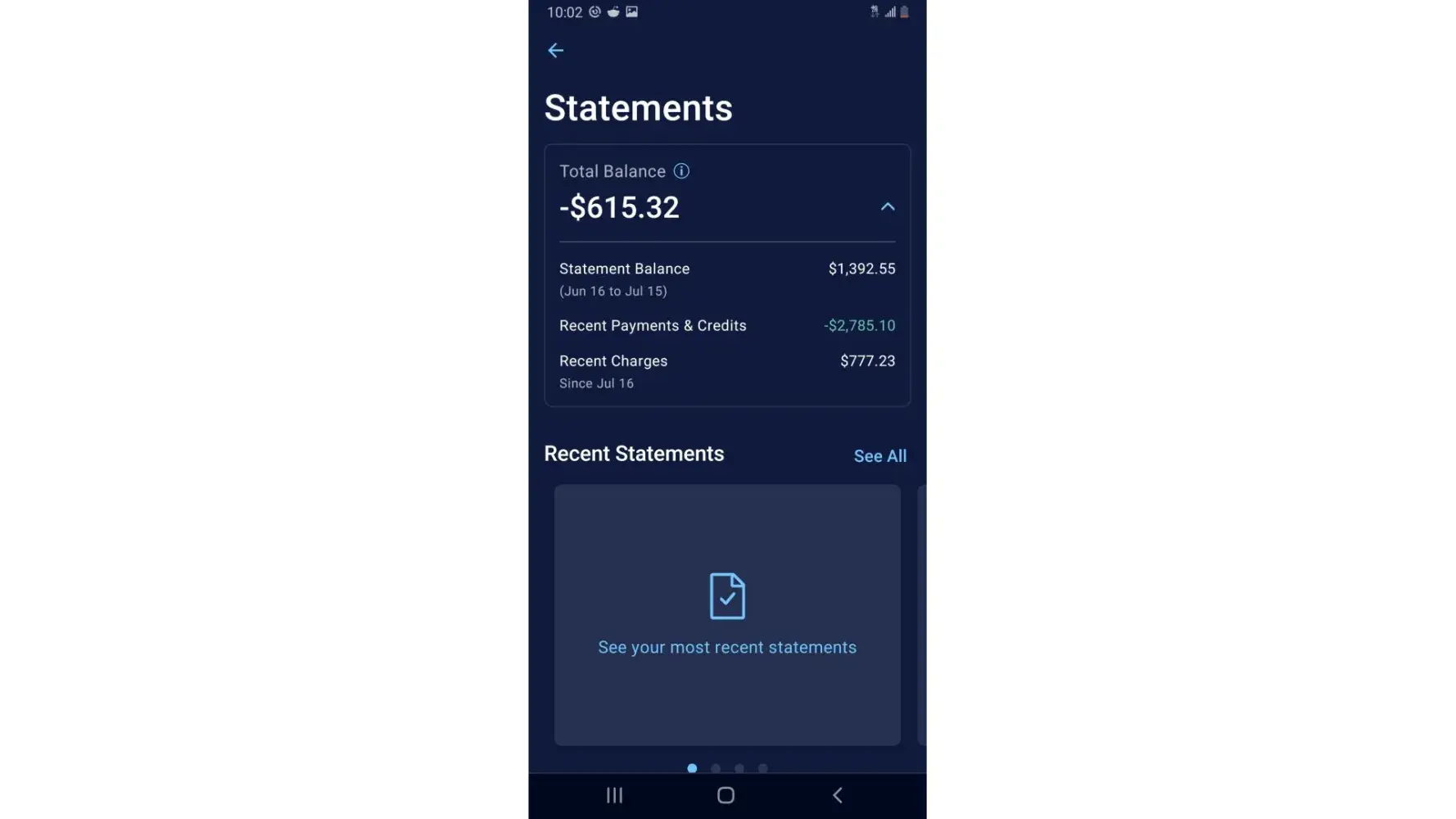Screen dimensions: 1456x819
Task: Collapse the Total Balance details
Action: click(887, 207)
